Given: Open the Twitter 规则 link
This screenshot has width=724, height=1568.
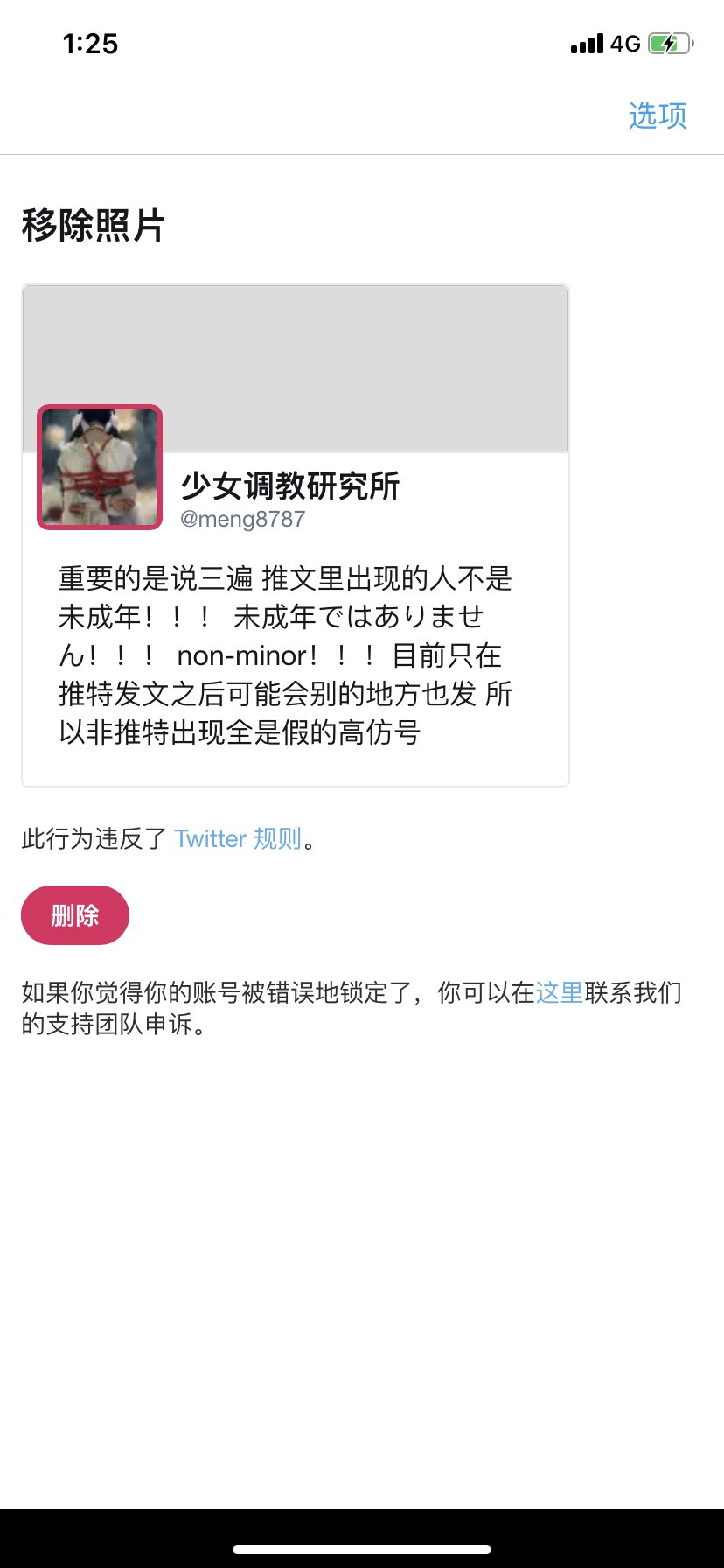Looking at the screenshot, I should click(x=238, y=838).
